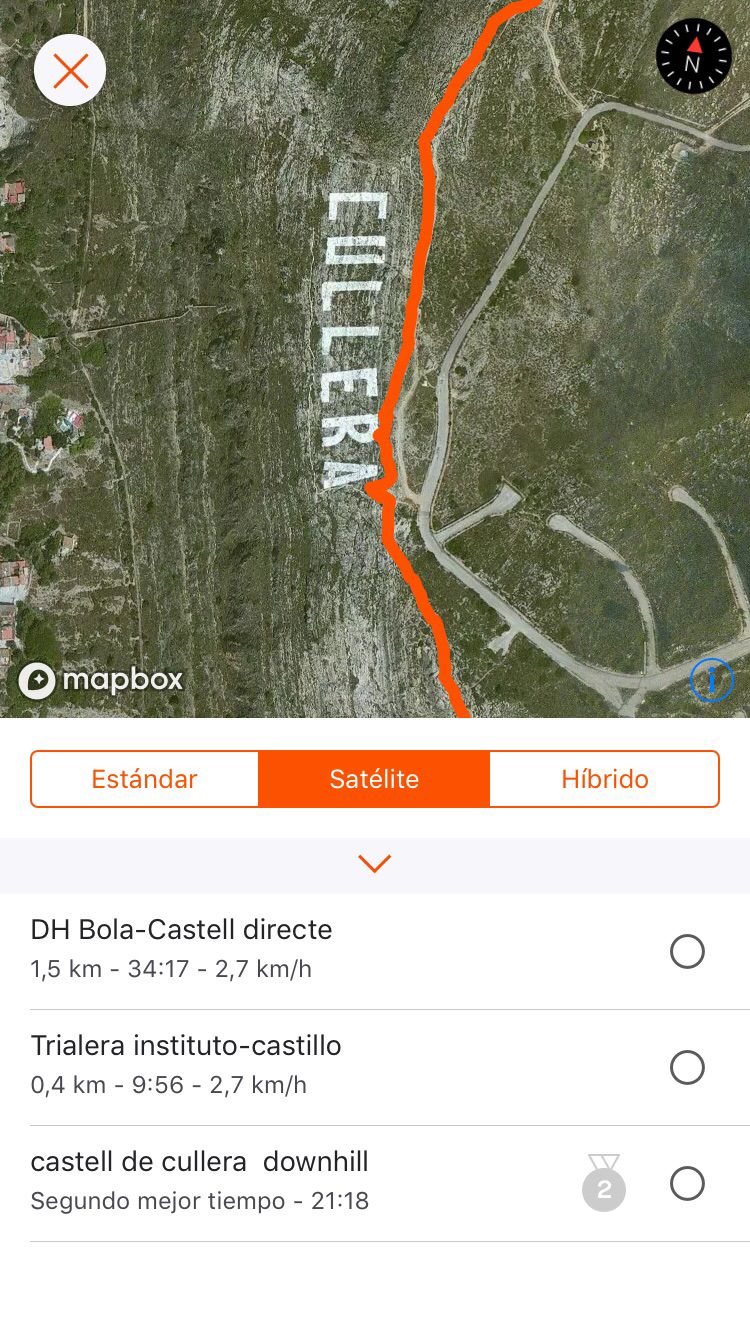
Task: Select Trialera instituto-castillo segment
Action: tap(375, 1067)
